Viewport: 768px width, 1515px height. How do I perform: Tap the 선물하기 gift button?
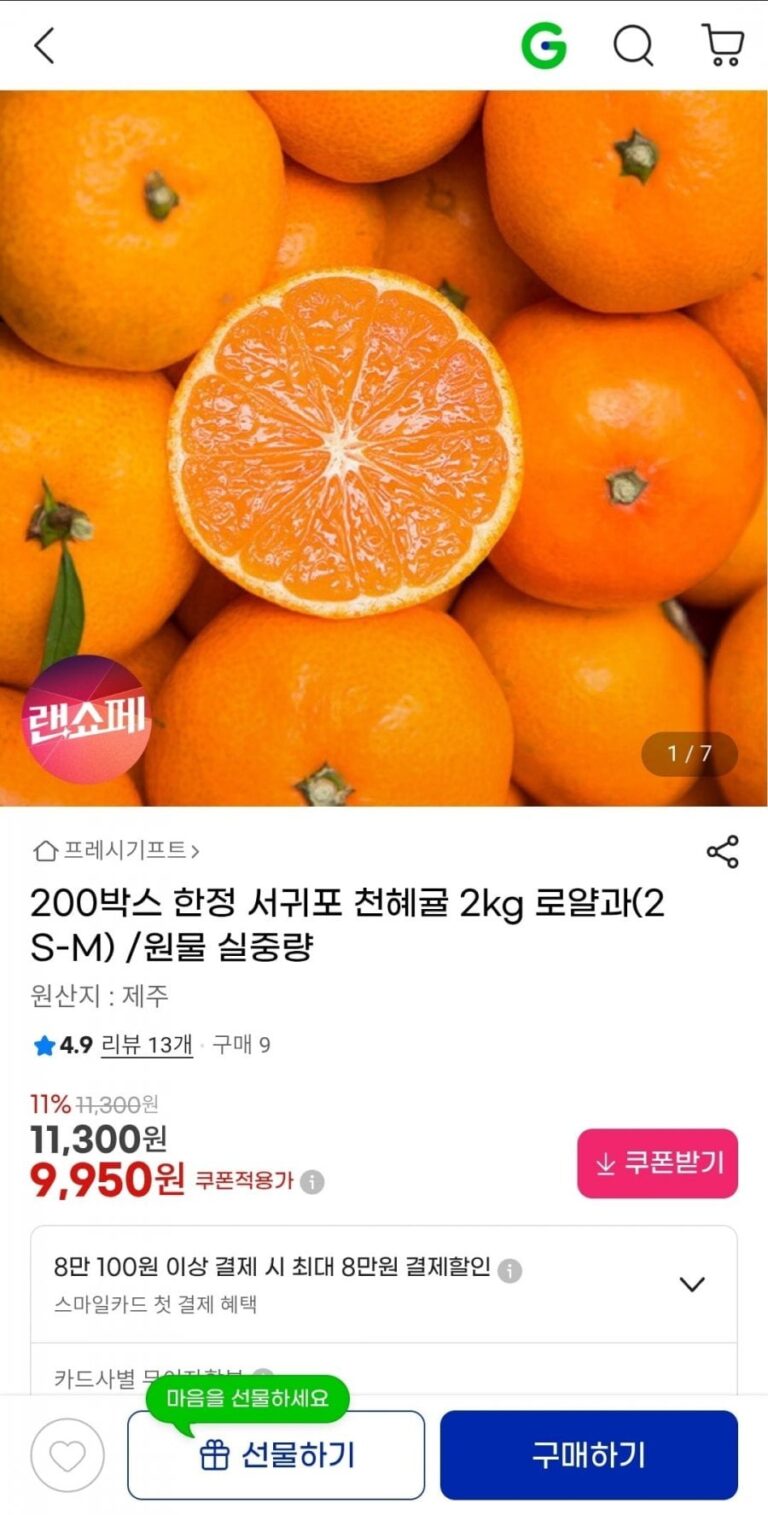[x=276, y=1455]
